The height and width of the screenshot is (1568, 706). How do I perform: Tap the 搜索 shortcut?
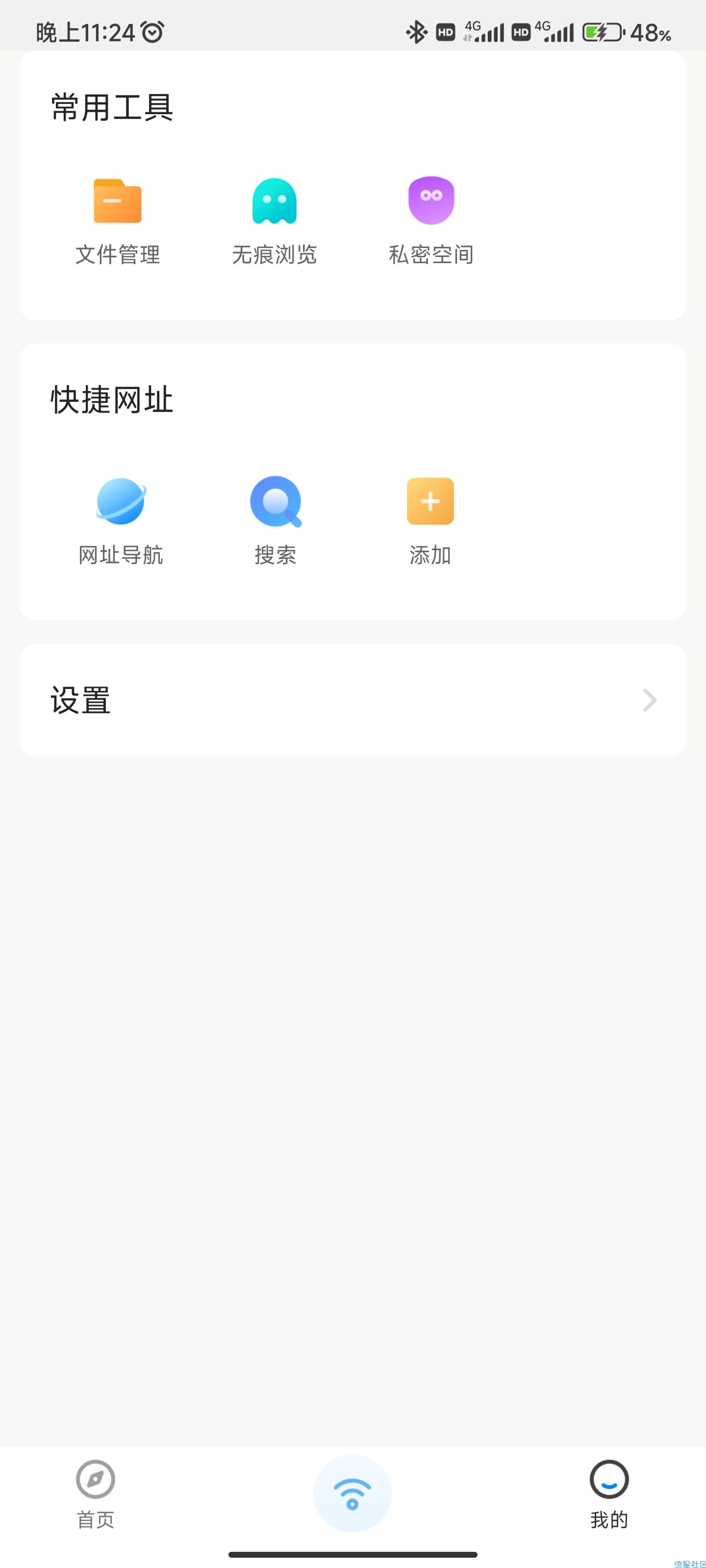[276, 522]
